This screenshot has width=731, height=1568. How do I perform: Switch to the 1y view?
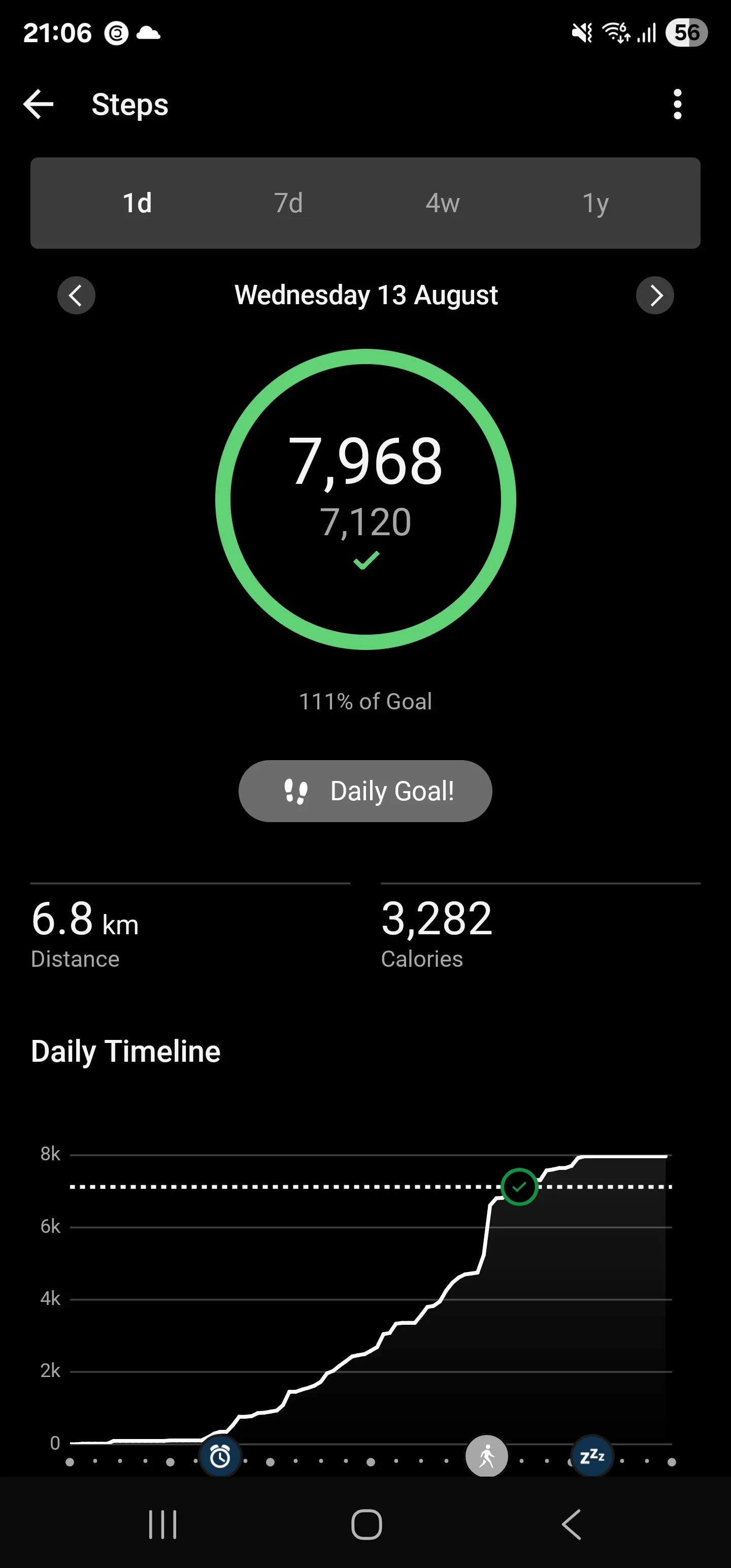pos(595,203)
